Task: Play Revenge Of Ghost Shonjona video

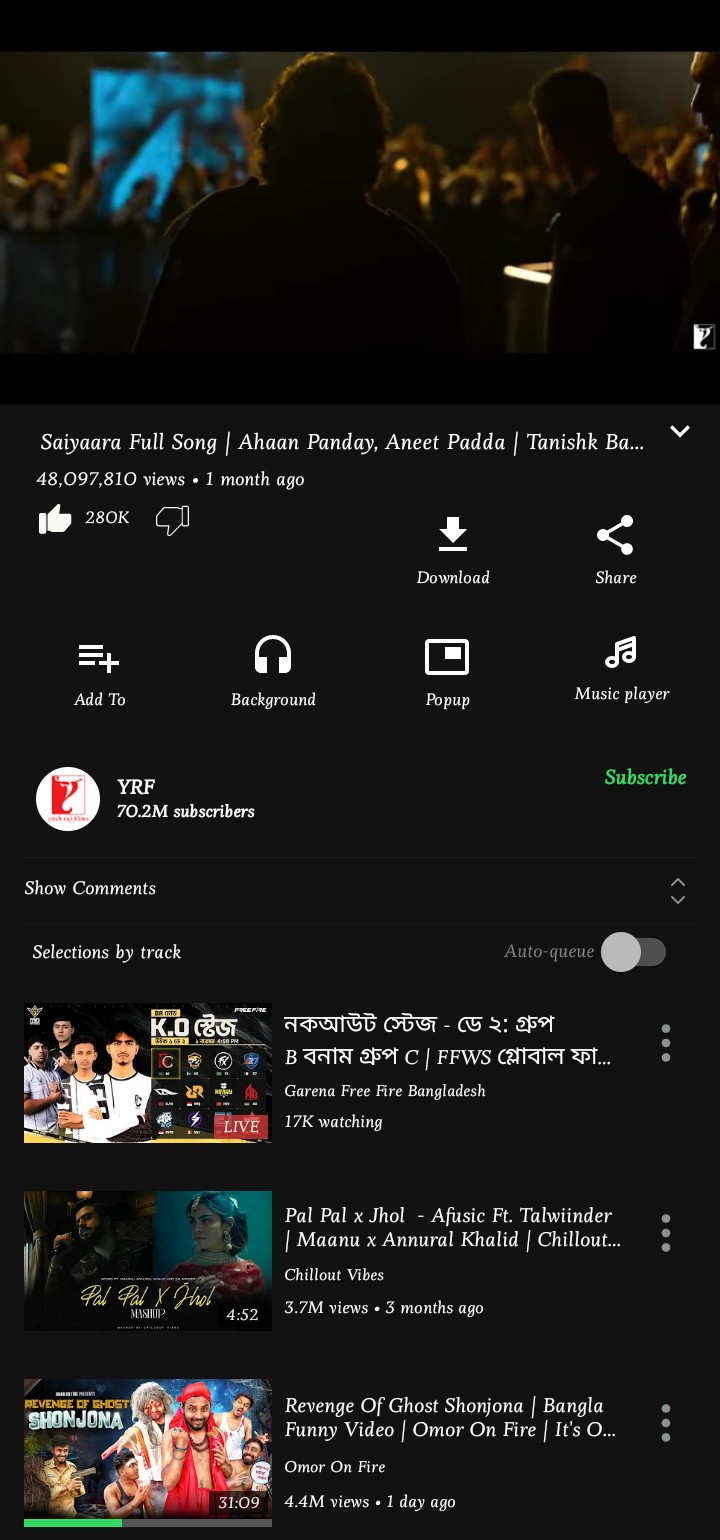Action: (x=148, y=1449)
